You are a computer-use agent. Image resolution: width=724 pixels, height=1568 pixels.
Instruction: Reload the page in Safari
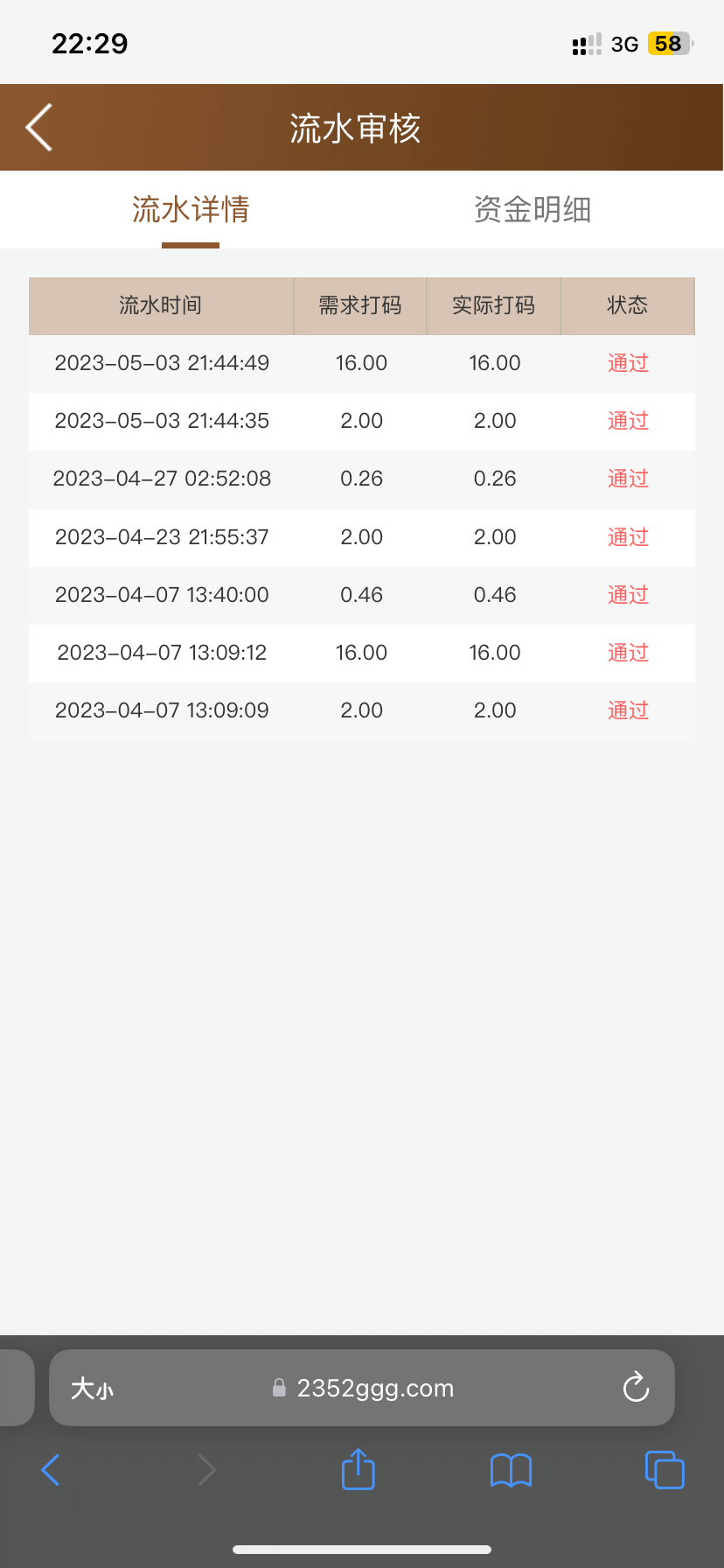tap(636, 1388)
